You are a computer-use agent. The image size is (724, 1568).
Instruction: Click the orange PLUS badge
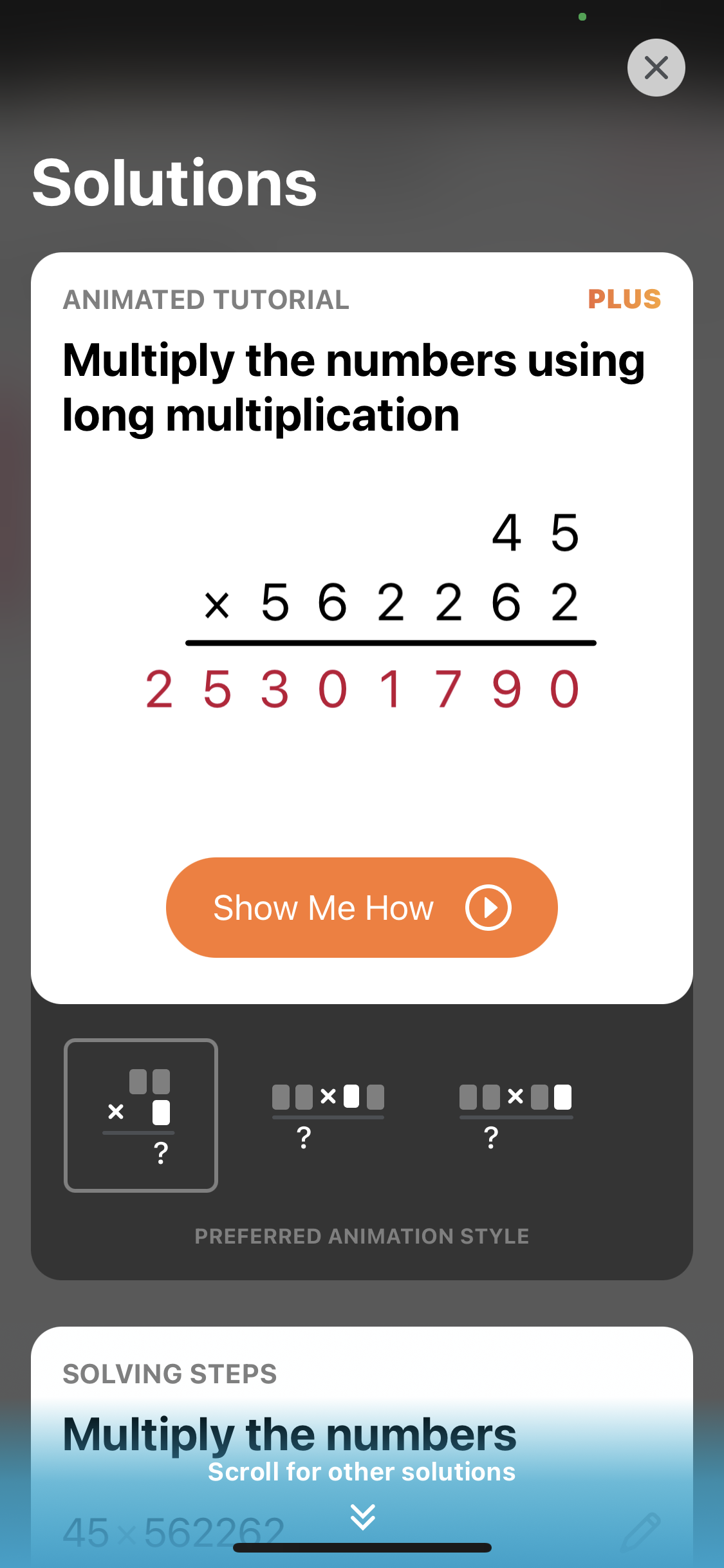pos(624,298)
